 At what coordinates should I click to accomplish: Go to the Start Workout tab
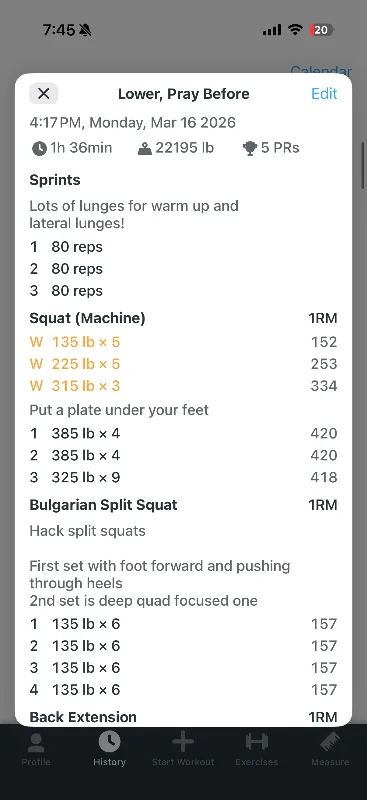click(183, 748)
